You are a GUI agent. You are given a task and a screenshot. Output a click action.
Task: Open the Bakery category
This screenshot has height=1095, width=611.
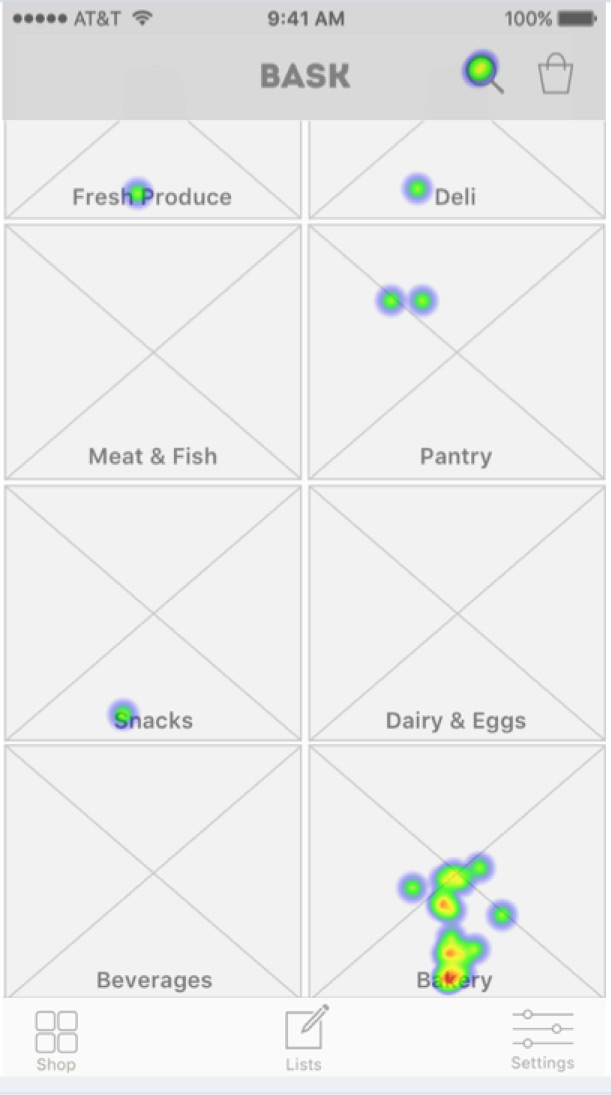(x=457, y=872)
